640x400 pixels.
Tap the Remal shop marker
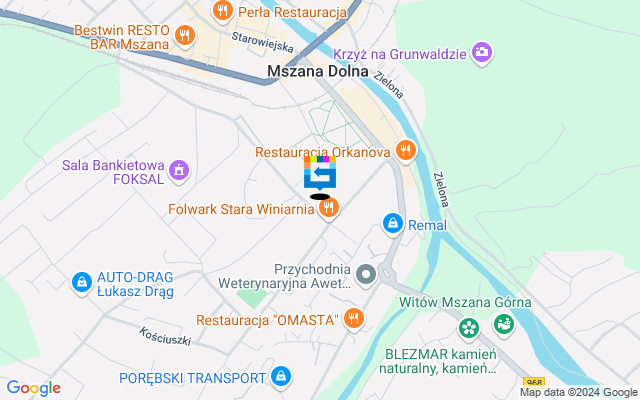pos(393,225)
